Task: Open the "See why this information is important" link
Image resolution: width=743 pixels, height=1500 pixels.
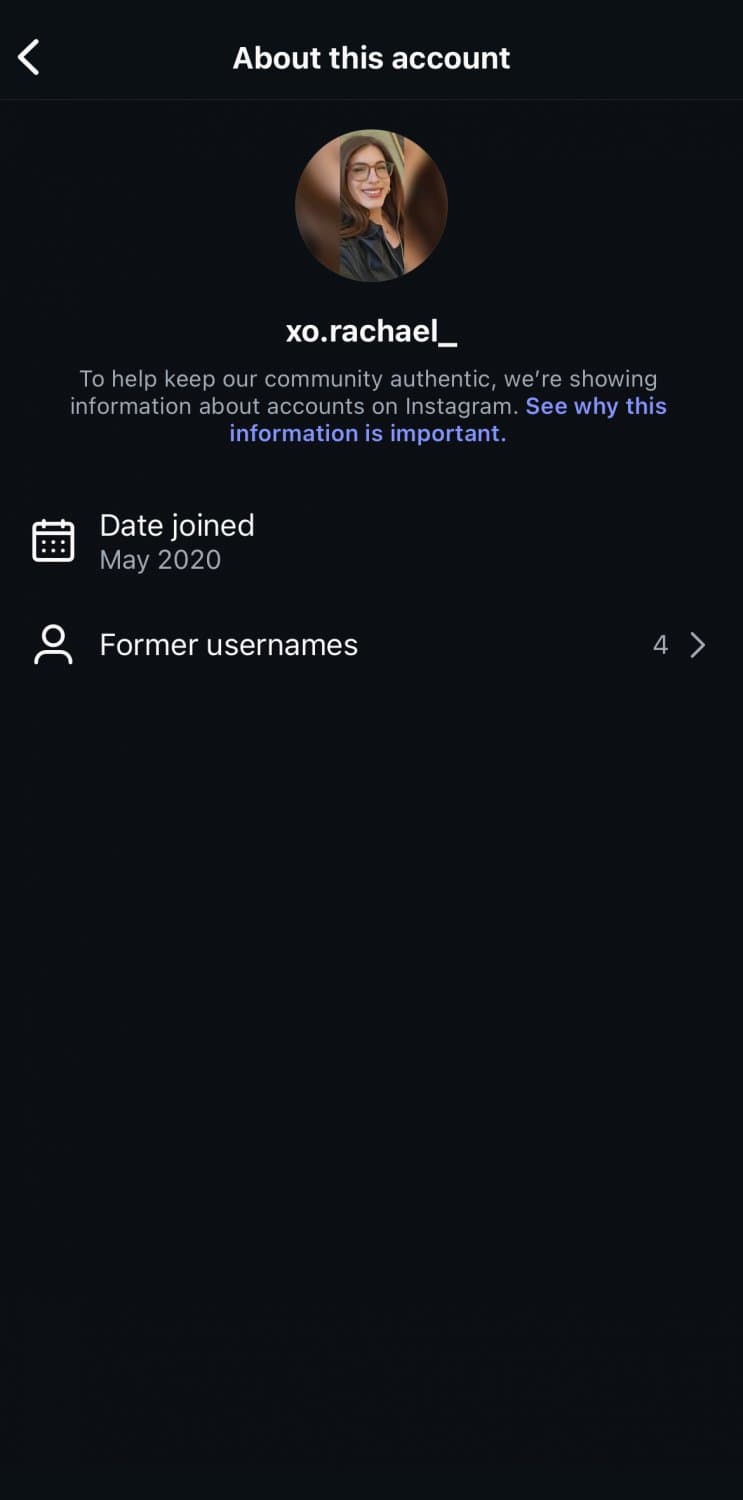Action: [595, 407]
